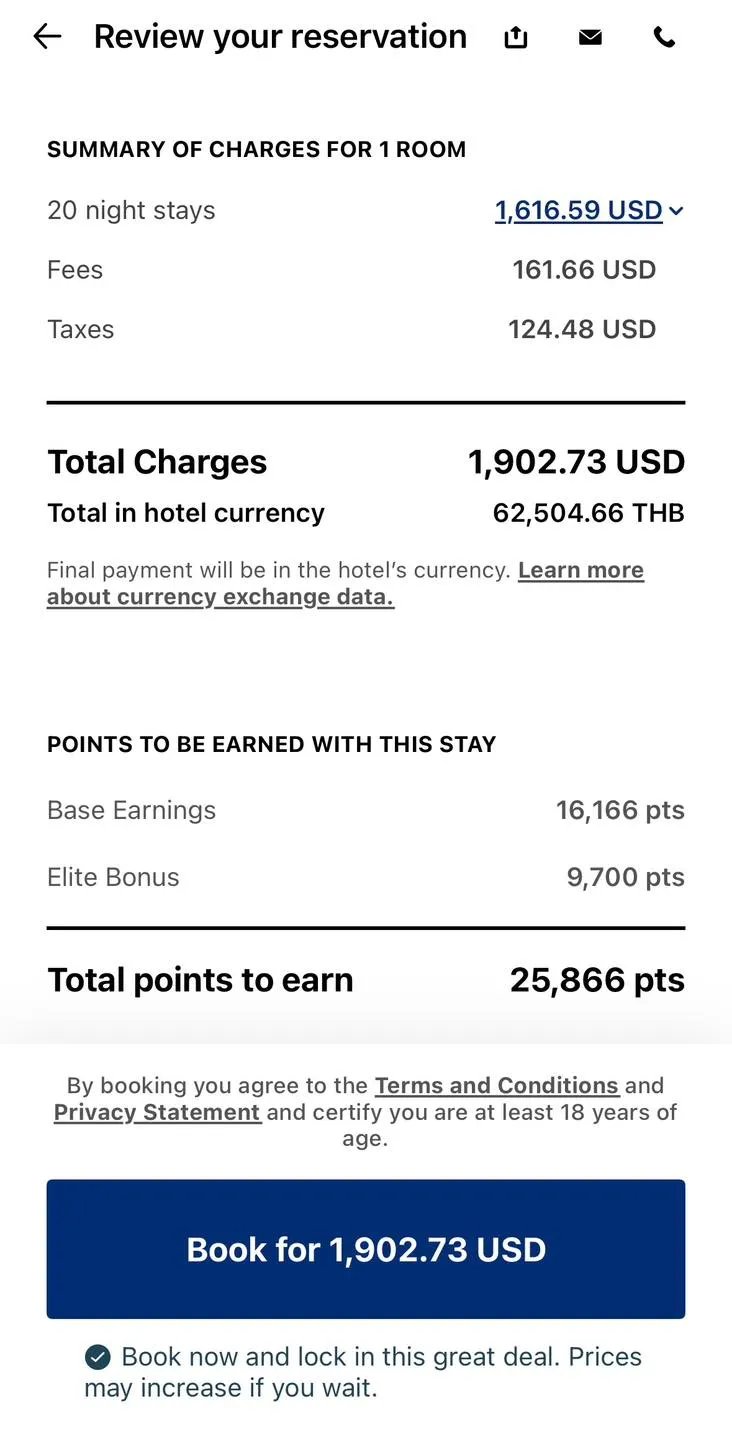
Task: Learn more about currency exchange data
Action: pos(220,597)
